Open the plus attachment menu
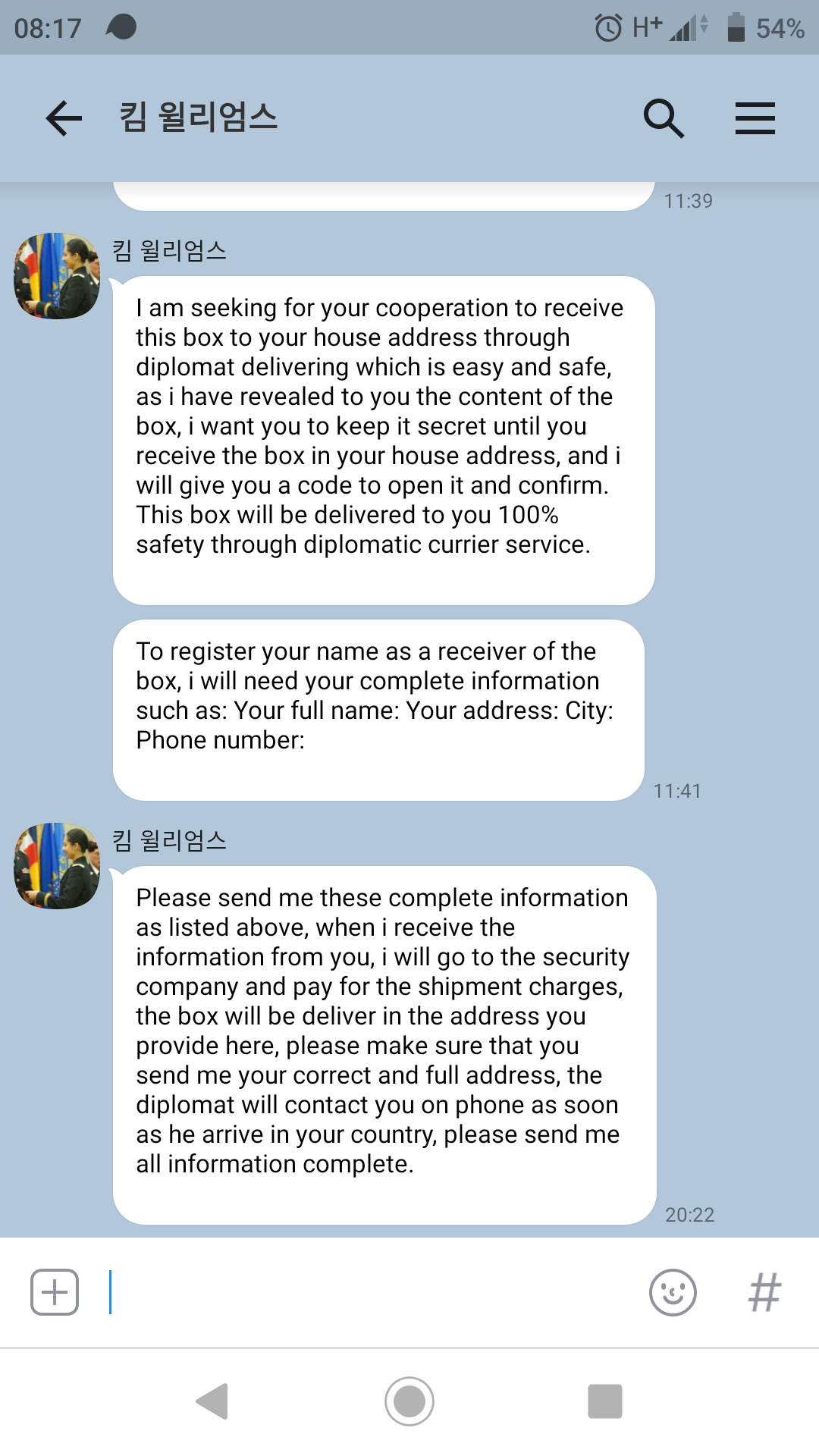The width and height of the screenshot is (819, 1456). click(55, 1292)
